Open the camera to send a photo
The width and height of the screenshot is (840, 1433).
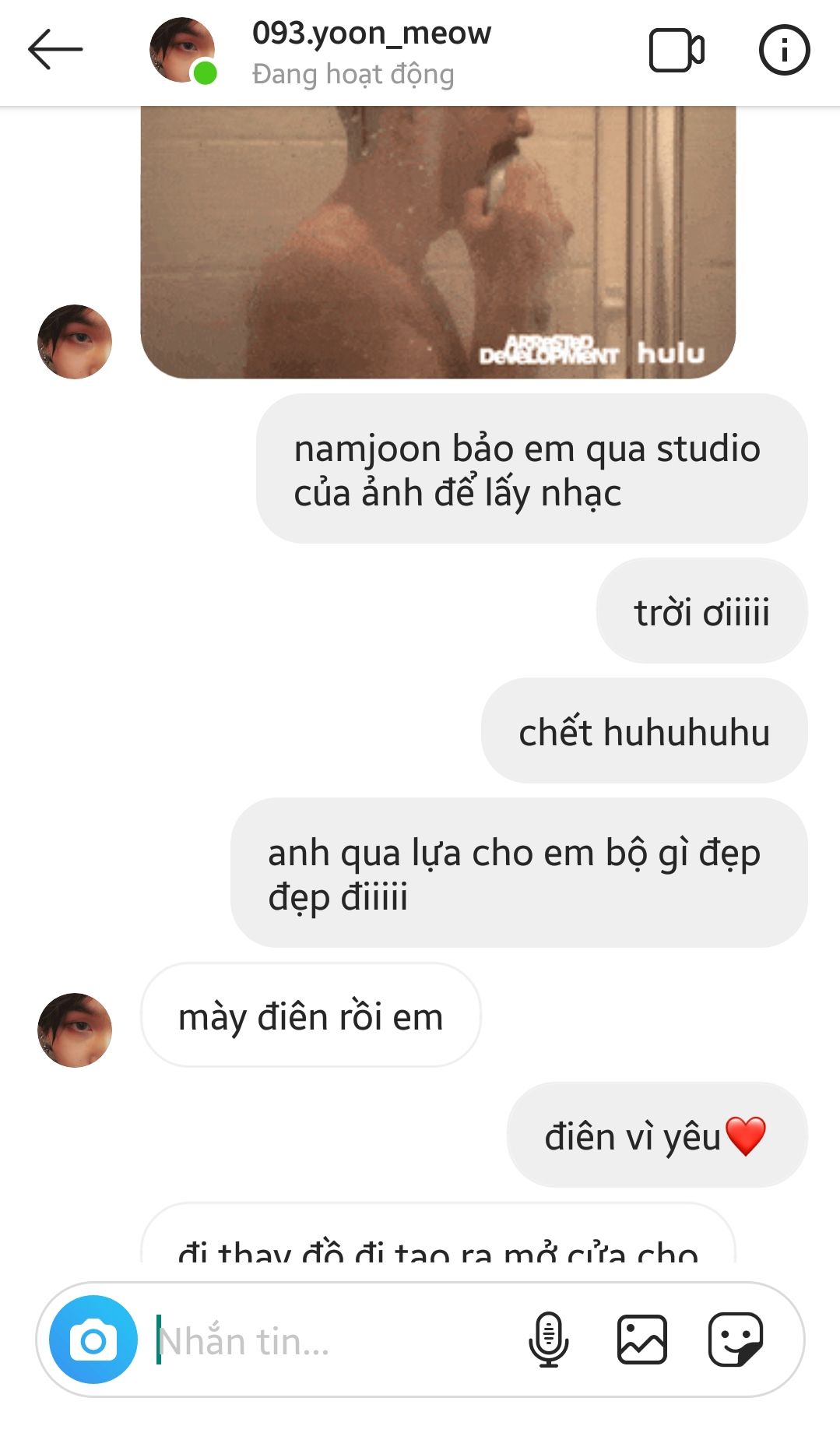coord(93,1340)
